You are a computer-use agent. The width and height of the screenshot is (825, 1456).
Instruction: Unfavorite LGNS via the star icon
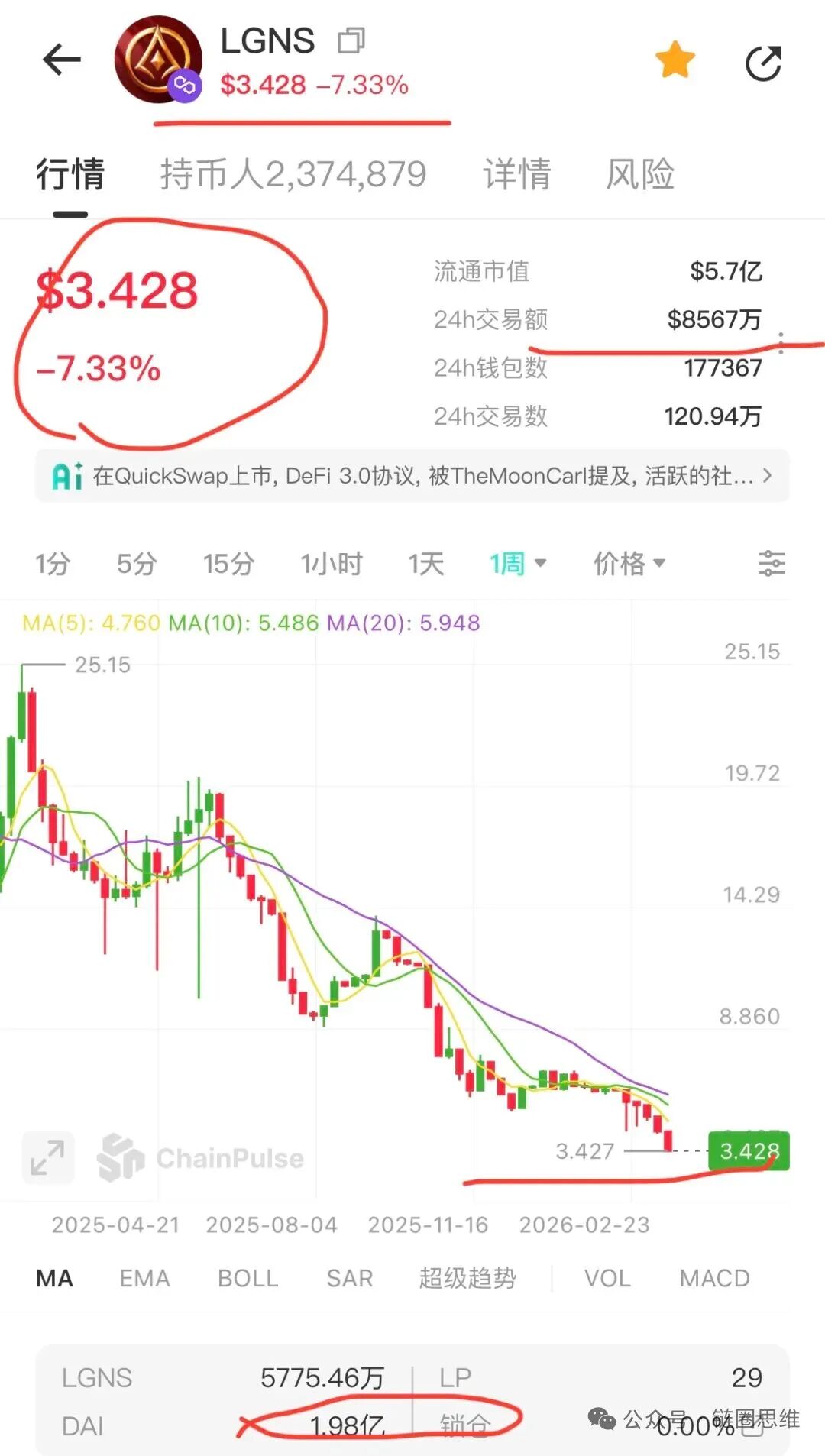point(675,60)
